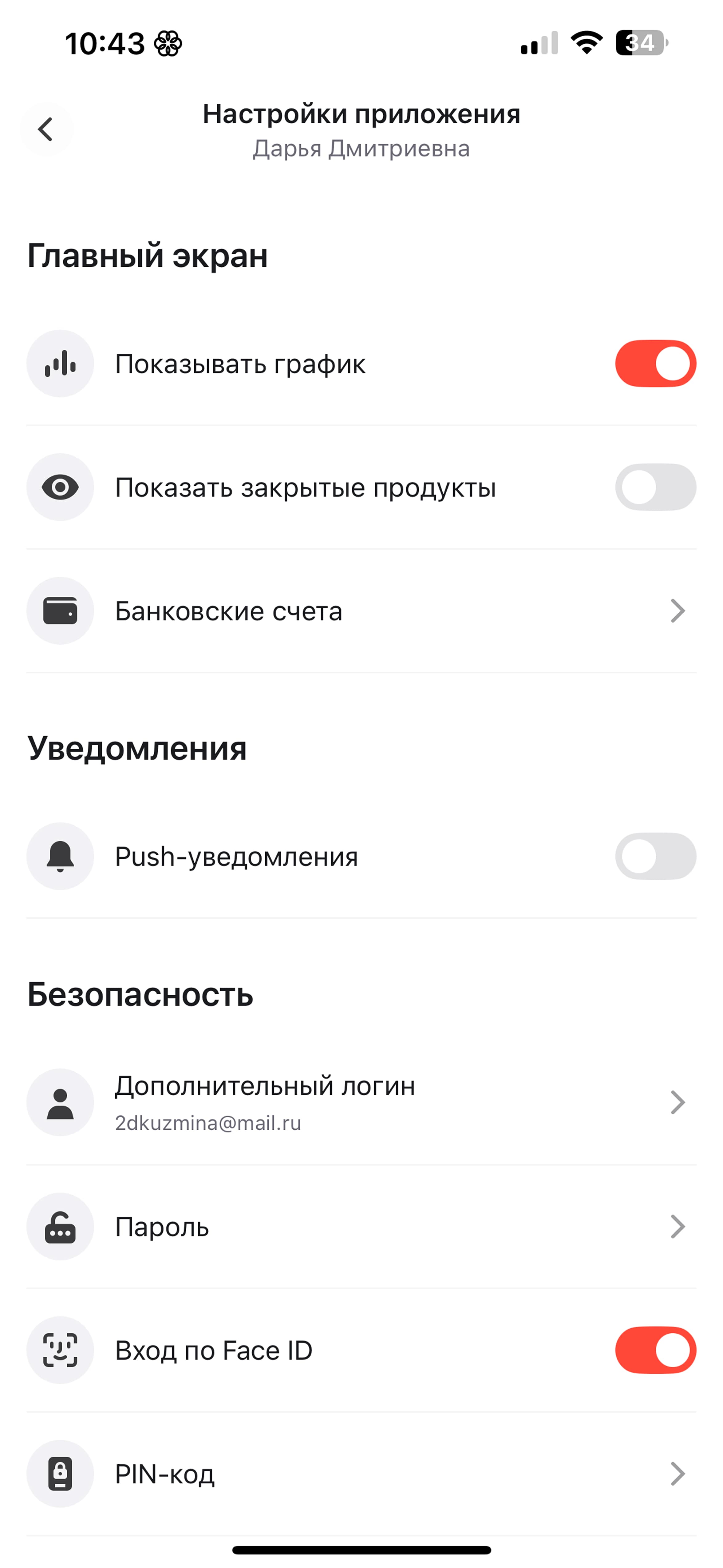Disable Вход по Face ID switch

point(655,1350)
